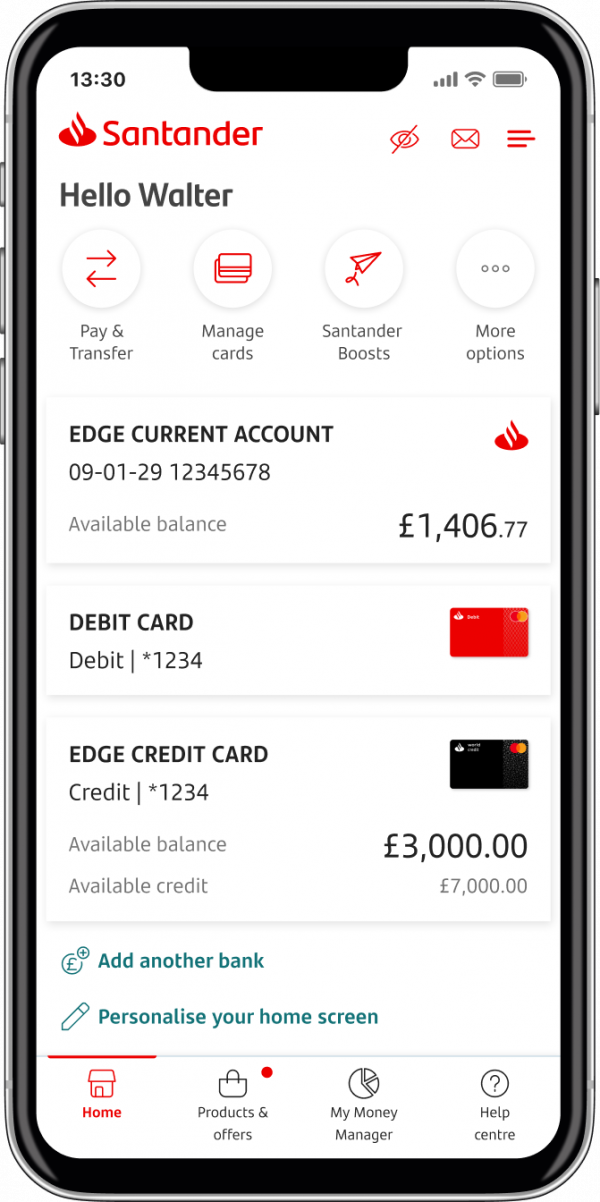The width and height of the screenshot is (600, 1202).
Task: Open Santander Boosts
Action: coord(364,269)
